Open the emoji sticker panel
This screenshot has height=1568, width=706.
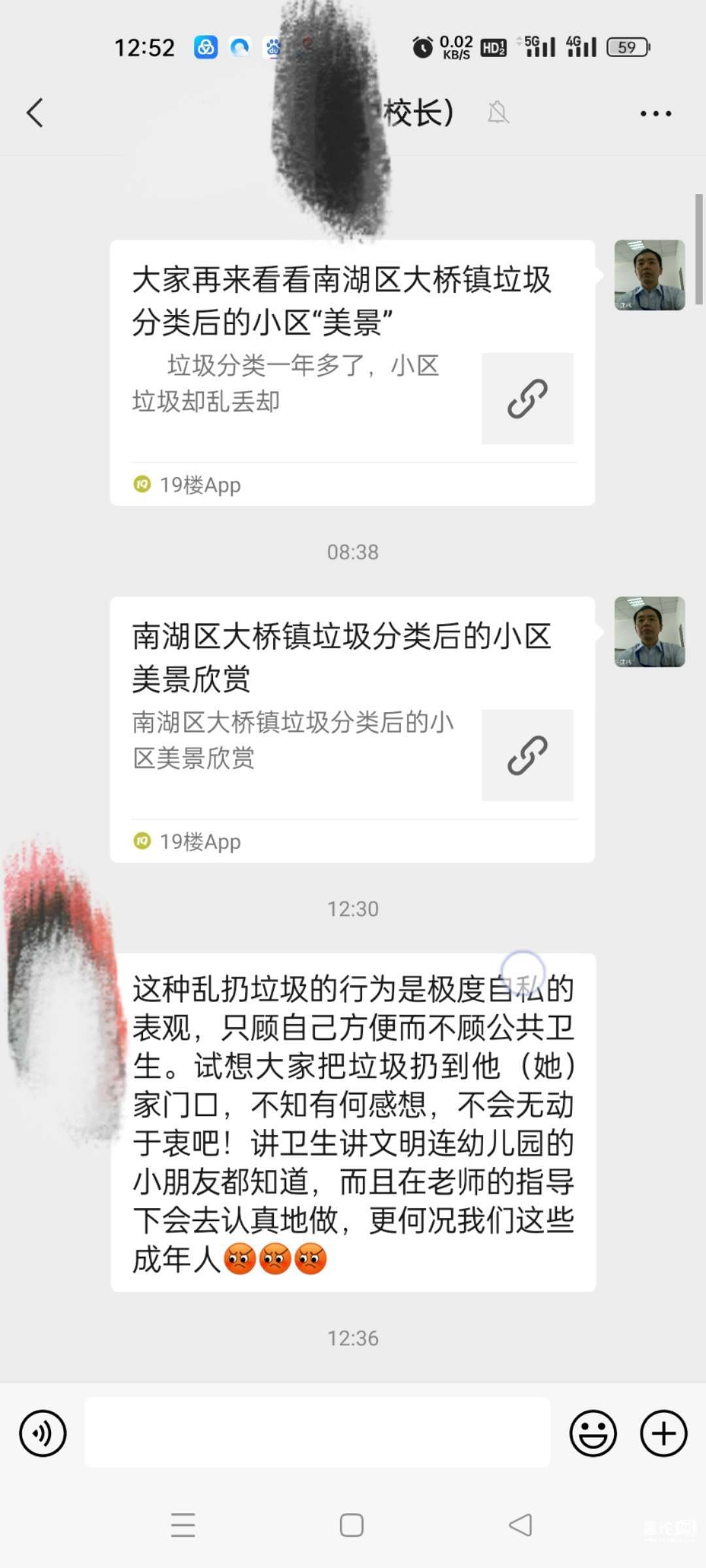593,1433
